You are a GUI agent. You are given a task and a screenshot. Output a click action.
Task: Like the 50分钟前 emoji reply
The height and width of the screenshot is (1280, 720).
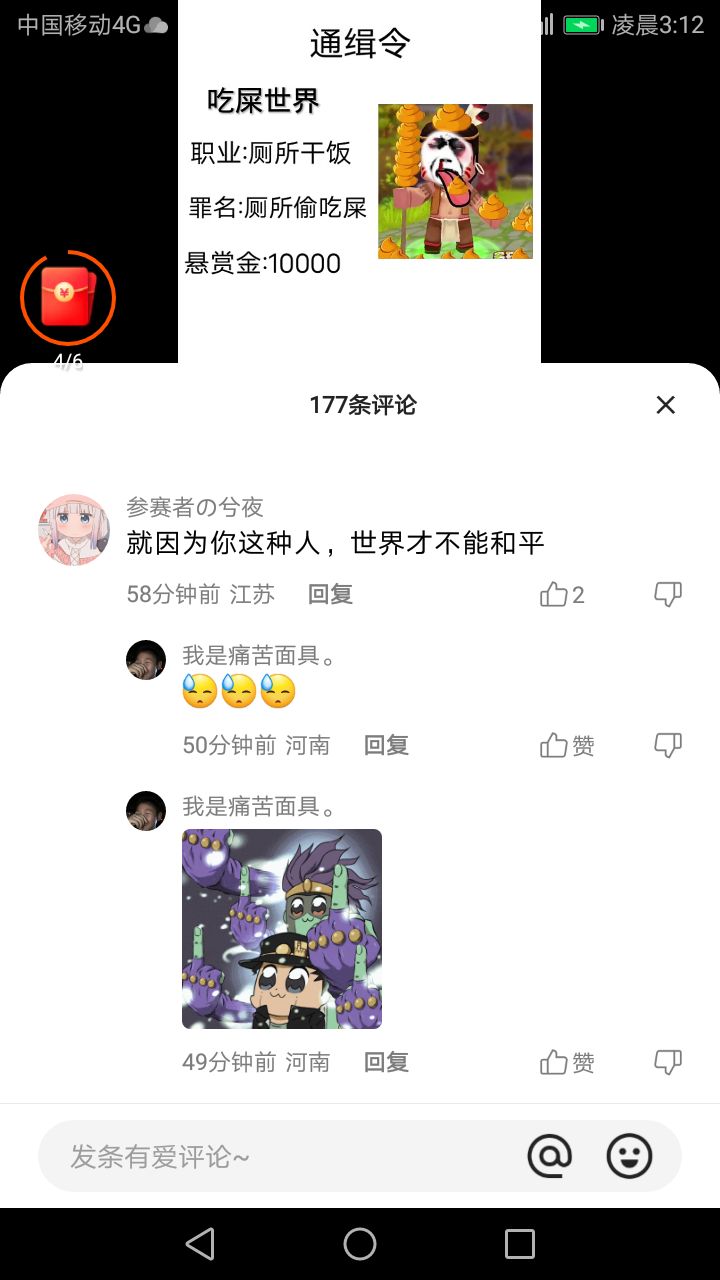coord(567,745)
